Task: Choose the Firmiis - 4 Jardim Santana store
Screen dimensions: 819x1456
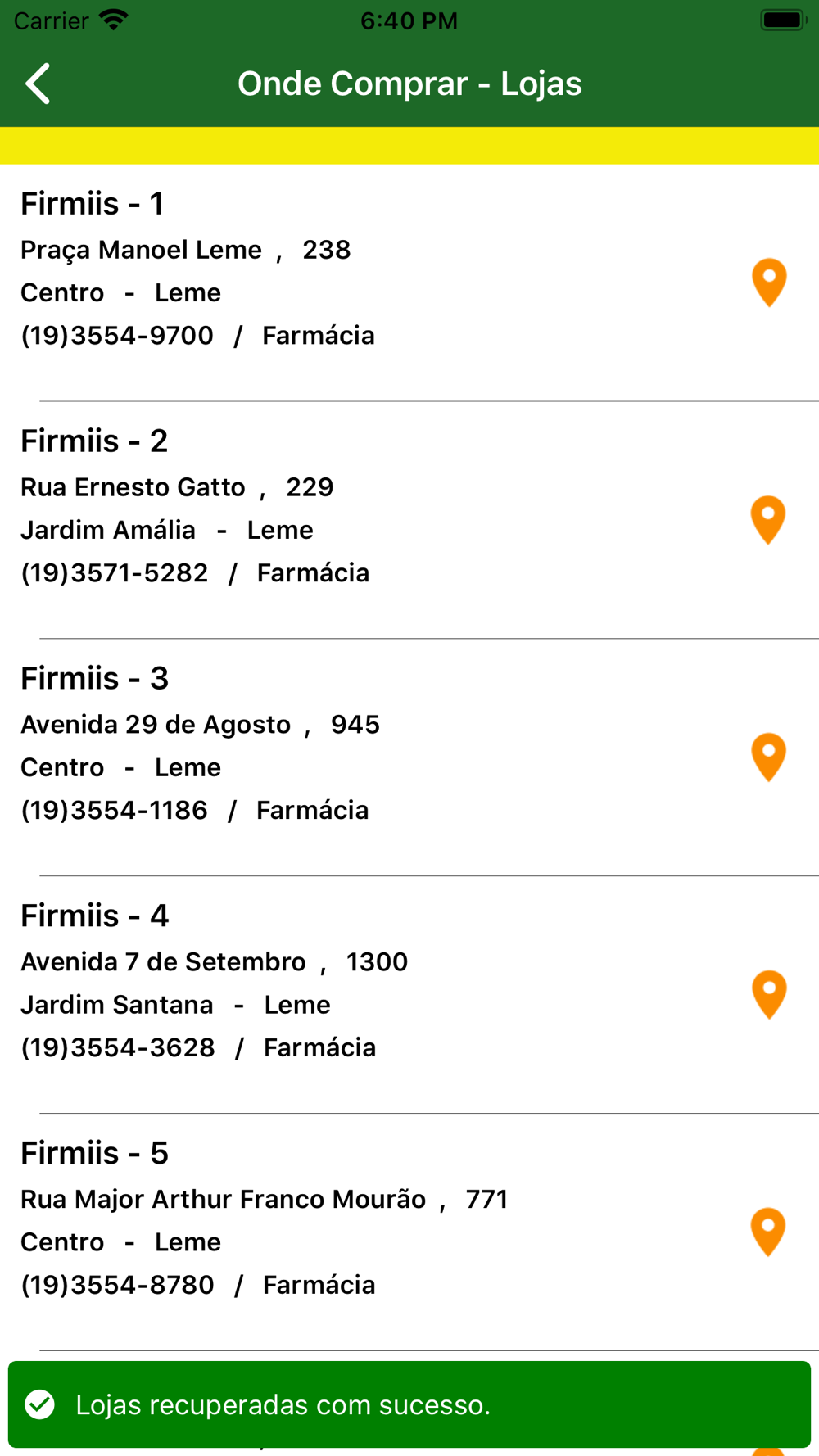Action: (409, 995)
